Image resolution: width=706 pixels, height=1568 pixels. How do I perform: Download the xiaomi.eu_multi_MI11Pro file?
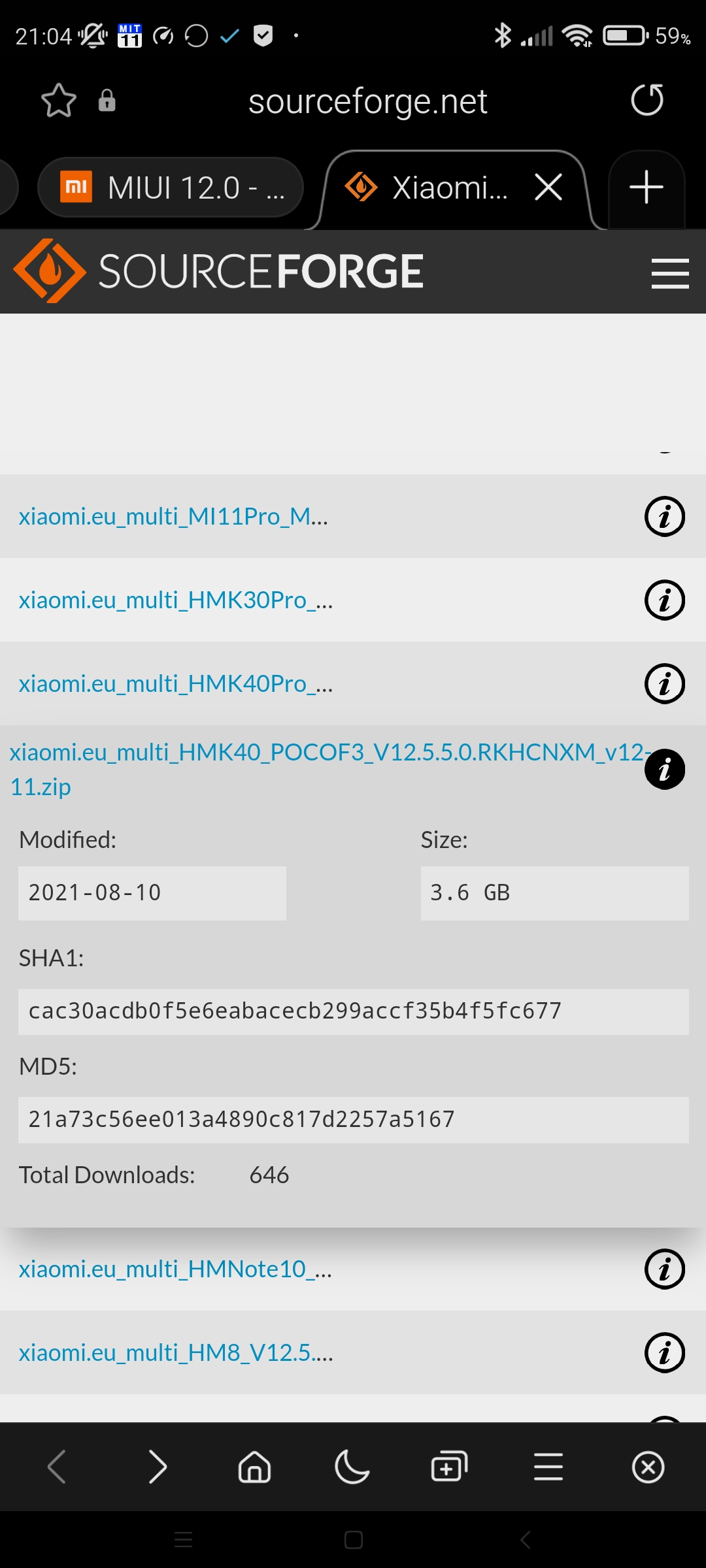(174, 516)
